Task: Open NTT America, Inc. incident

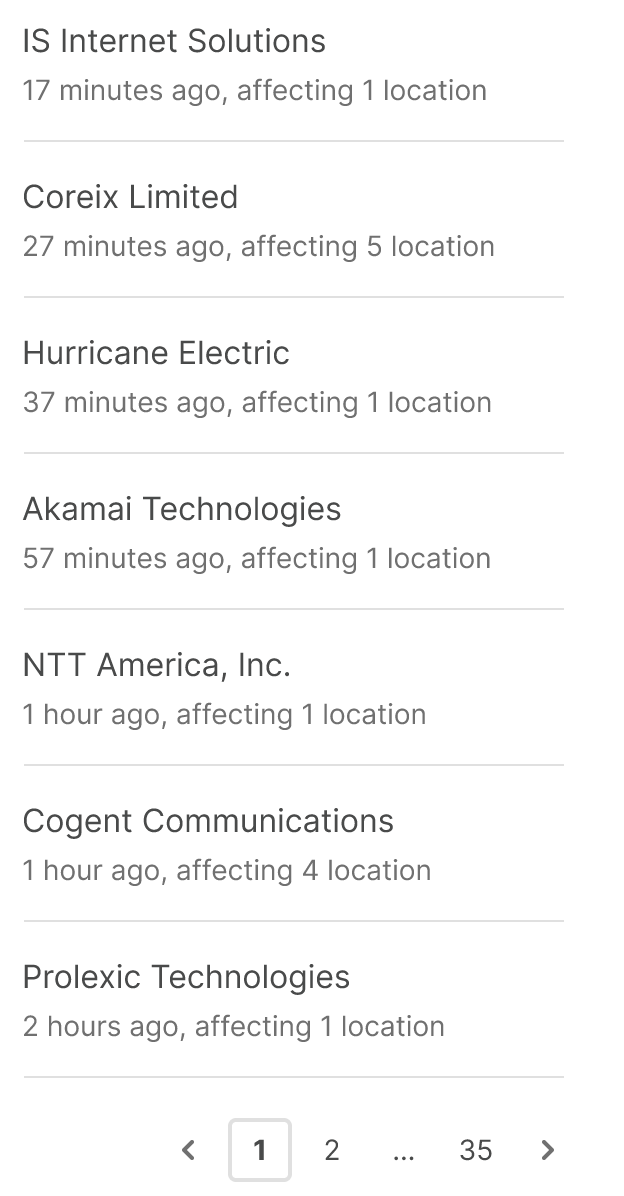Action: pyautogui.click(x=156, y=666)
